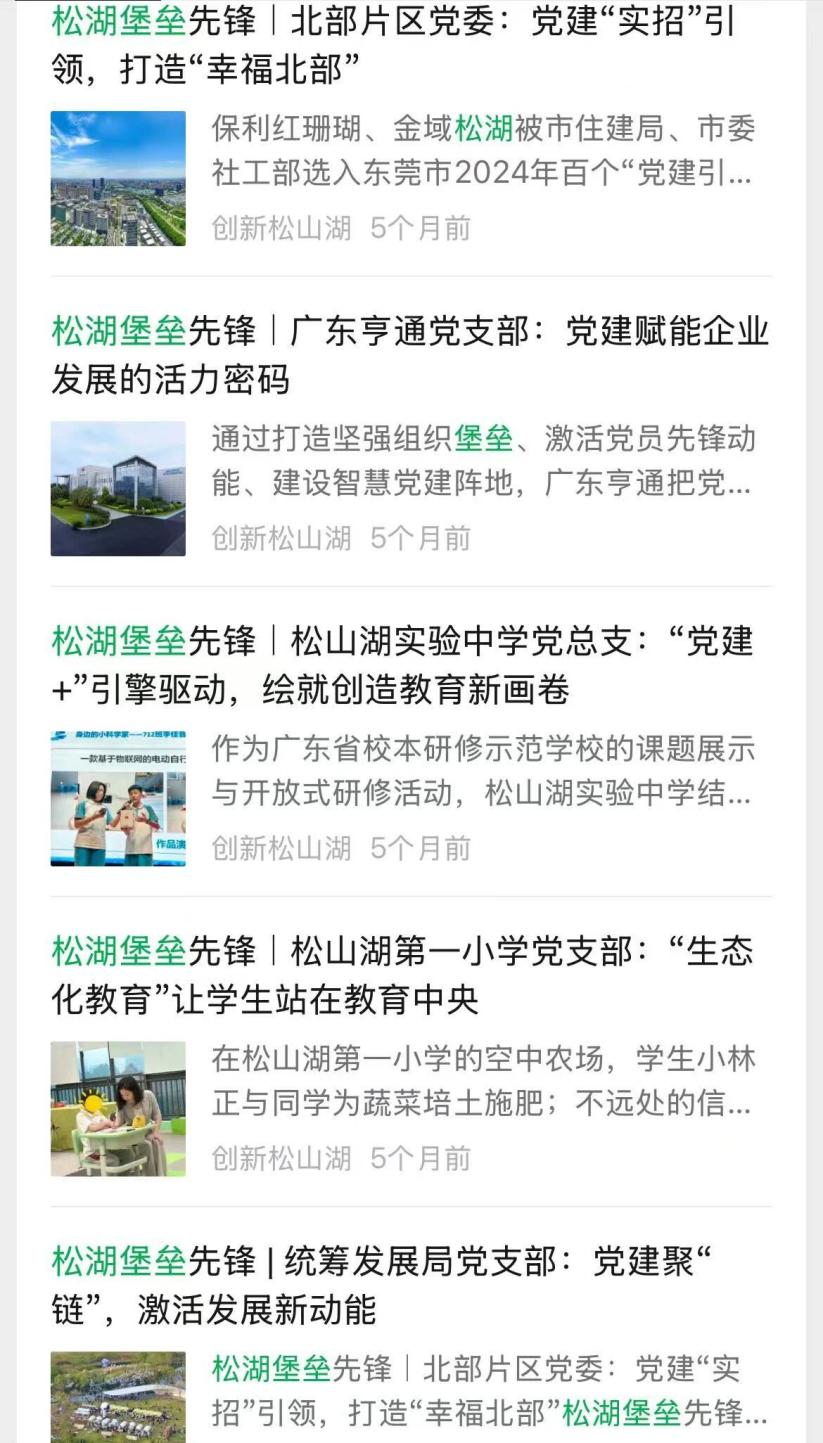Open the 统筹发展局党支部 article
823x1443 pixels.
(x=380, y=1284)
